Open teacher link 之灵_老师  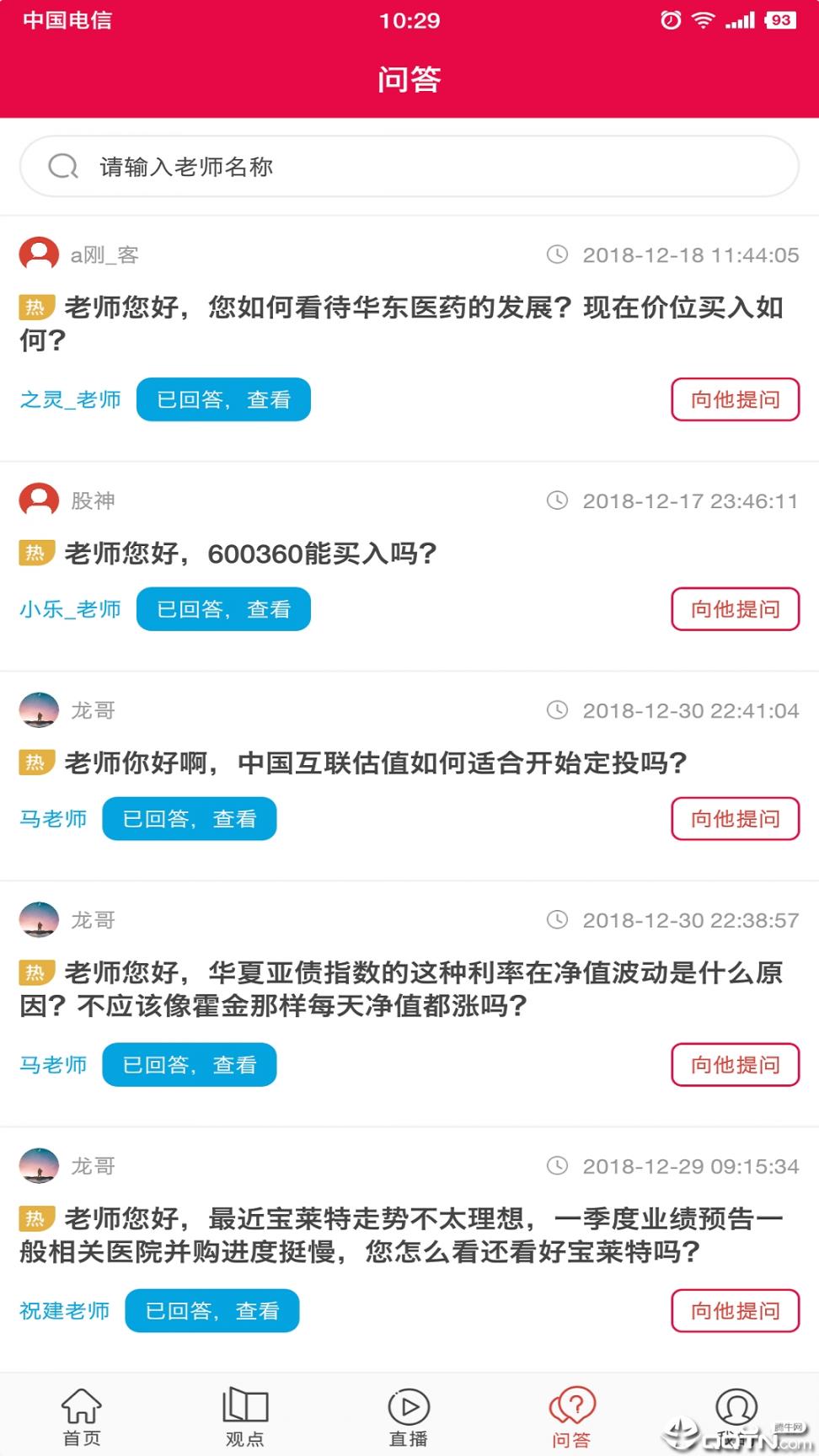coord(70,399)
